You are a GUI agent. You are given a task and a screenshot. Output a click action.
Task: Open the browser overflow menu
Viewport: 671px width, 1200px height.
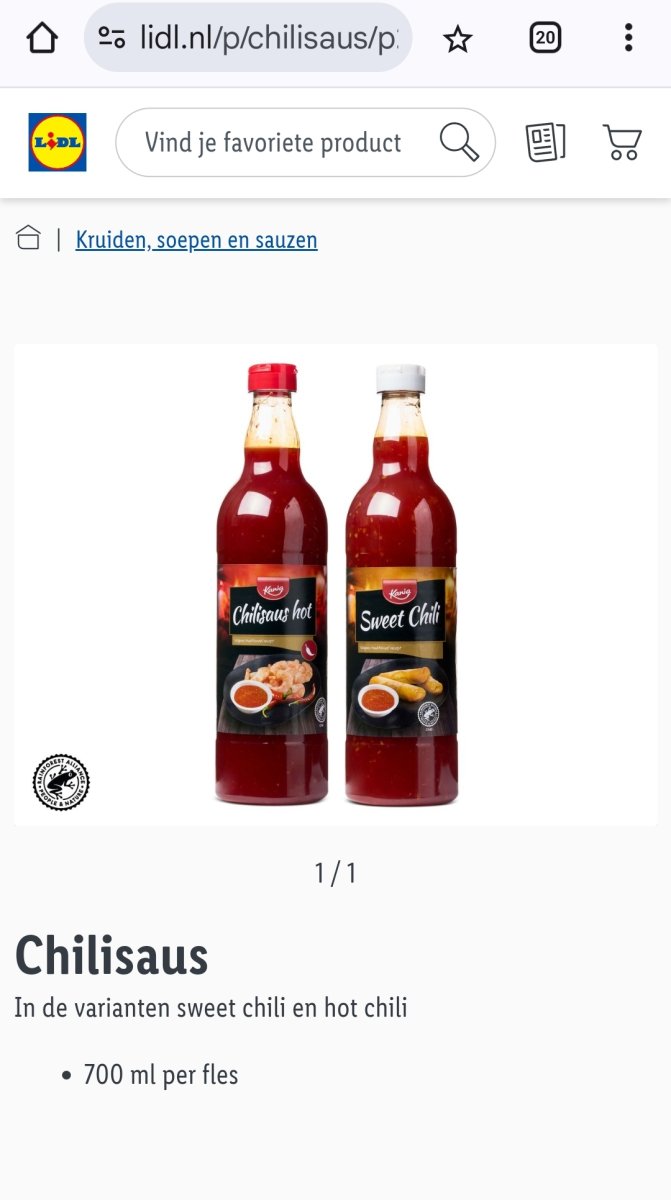coord(628,39)
